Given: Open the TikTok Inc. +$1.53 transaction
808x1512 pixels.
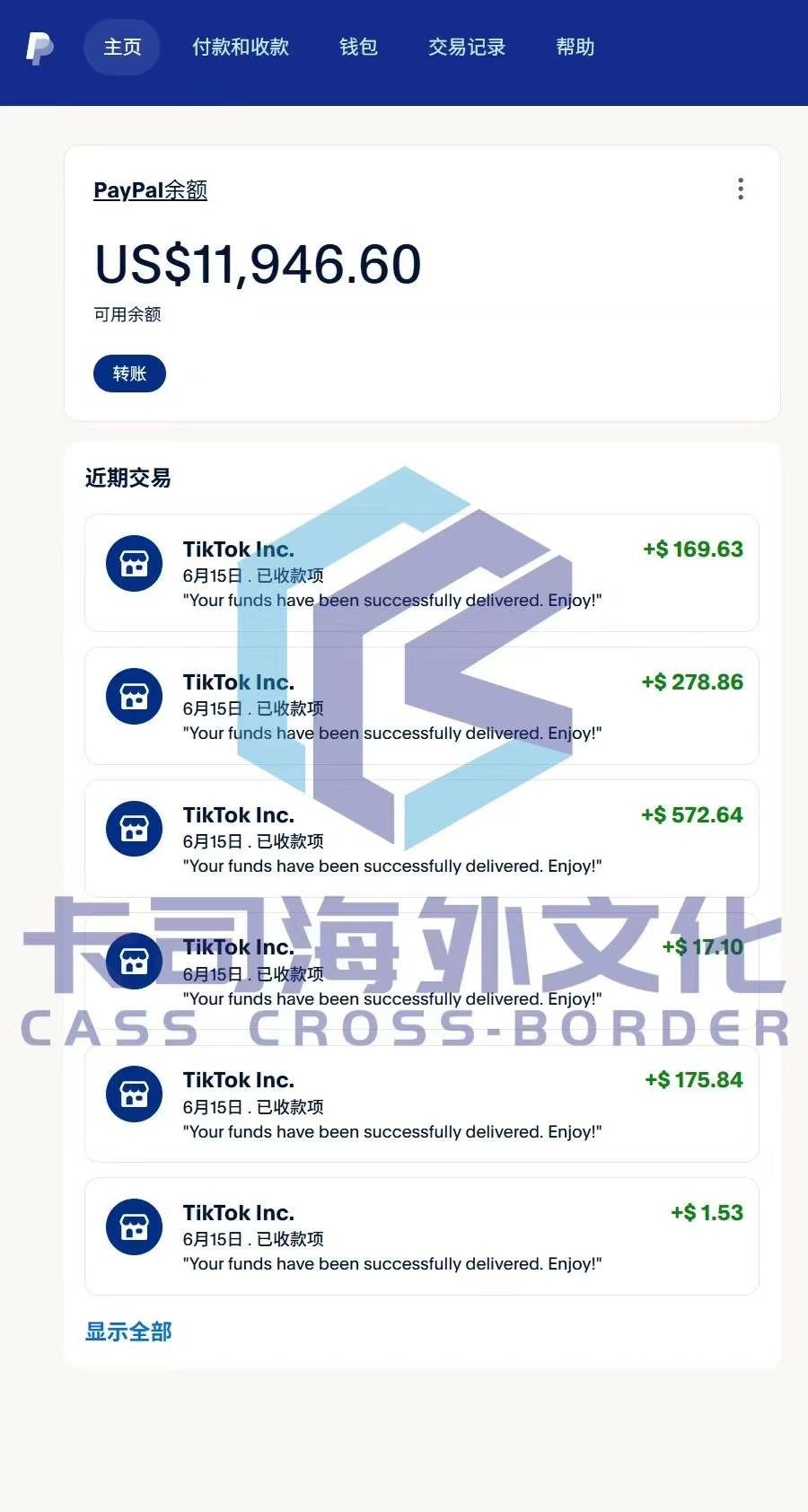Looking at the screenshot, I should 421,1236.
